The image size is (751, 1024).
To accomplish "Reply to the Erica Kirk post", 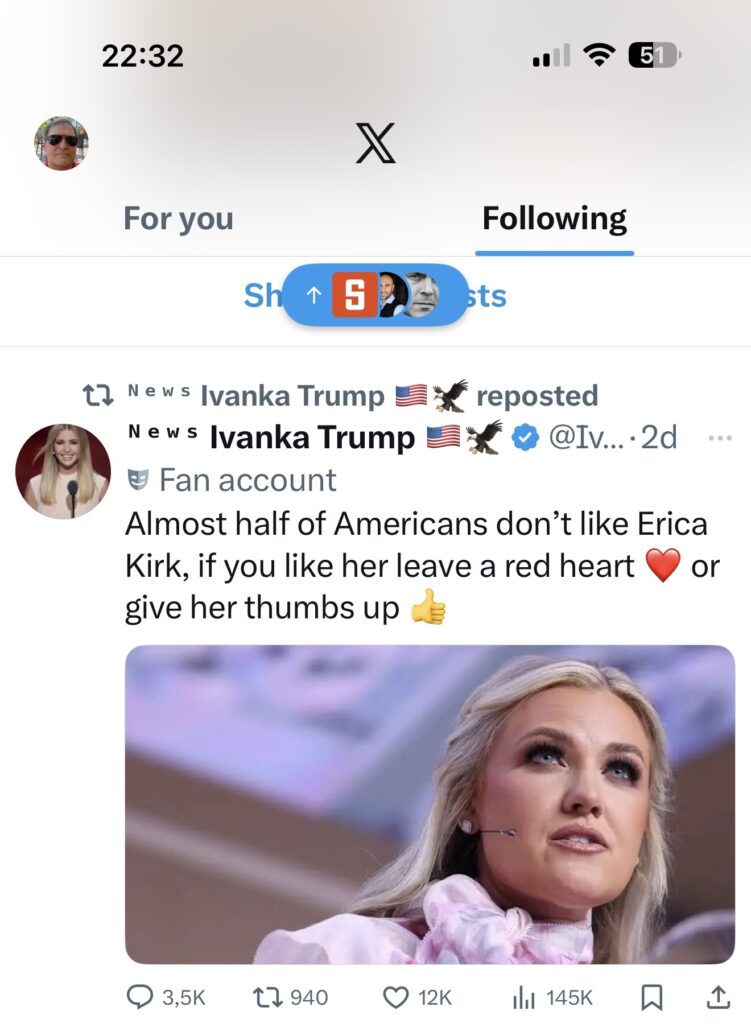I will [x=139, y=997].
